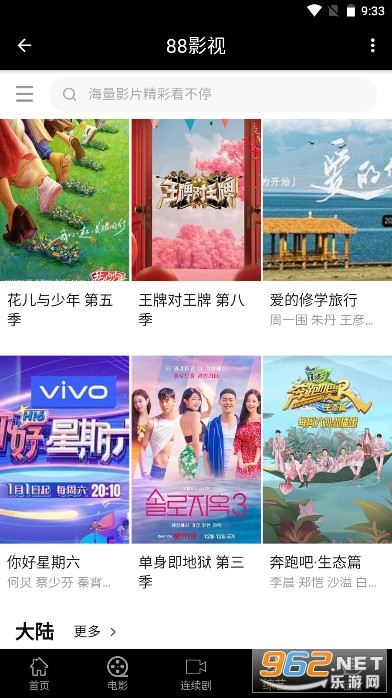Go back using the top-left arrow
Viewport: 392px width, 698px height.
click(x=24, y=45)
